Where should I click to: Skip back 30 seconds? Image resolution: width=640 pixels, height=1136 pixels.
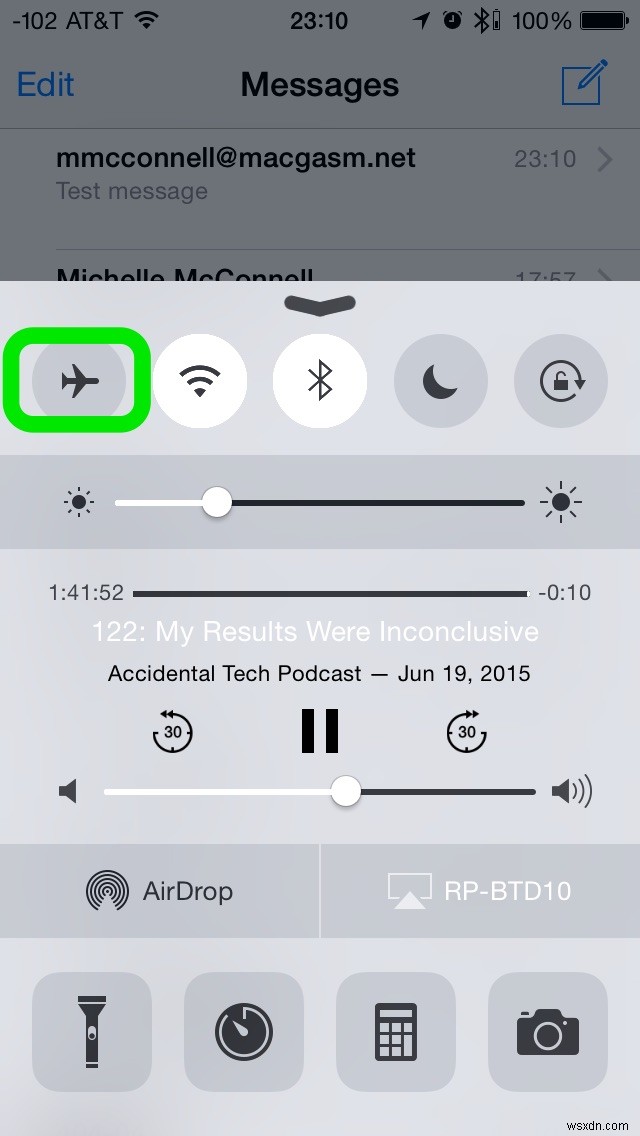pyautogui.click(x=172, y=731)
